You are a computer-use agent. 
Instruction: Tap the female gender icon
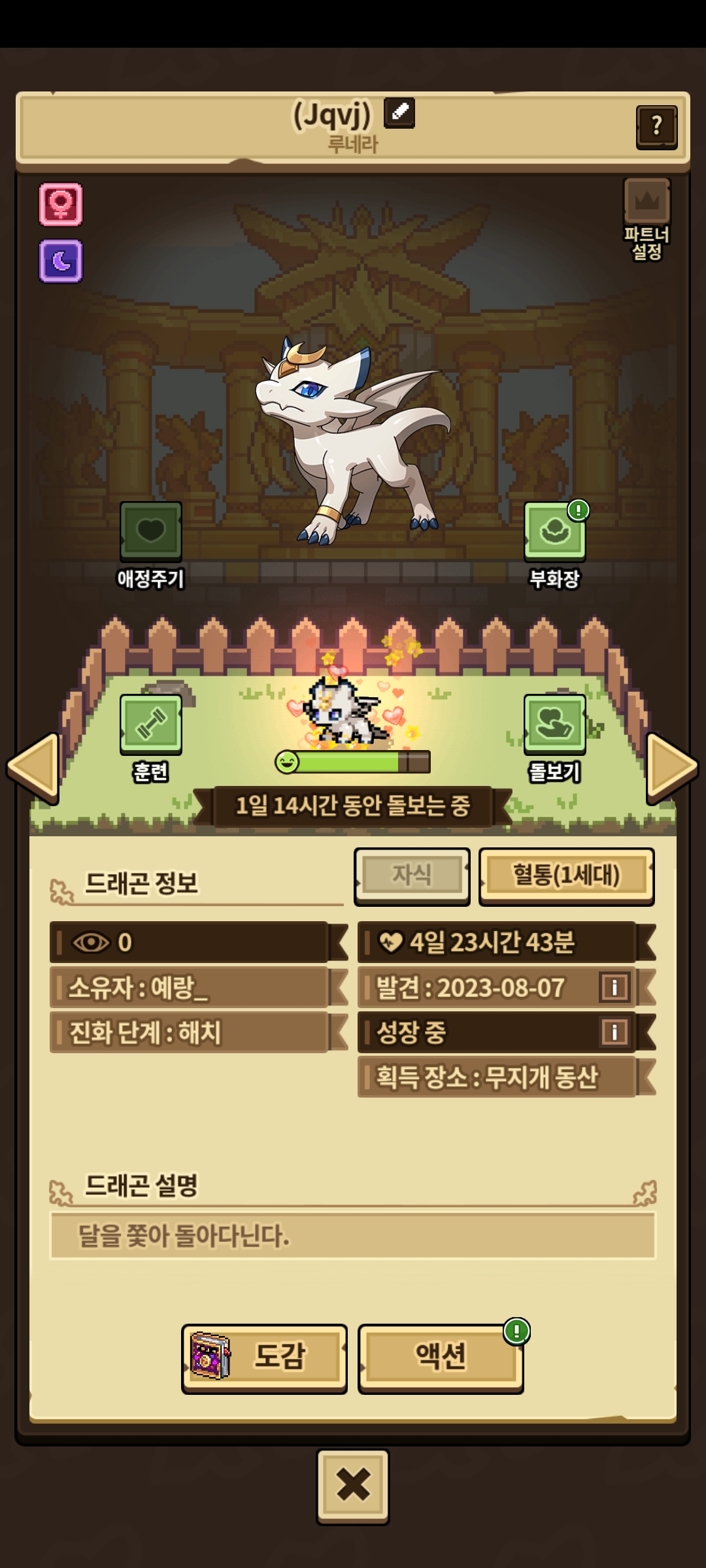click(x=61, y=204)
